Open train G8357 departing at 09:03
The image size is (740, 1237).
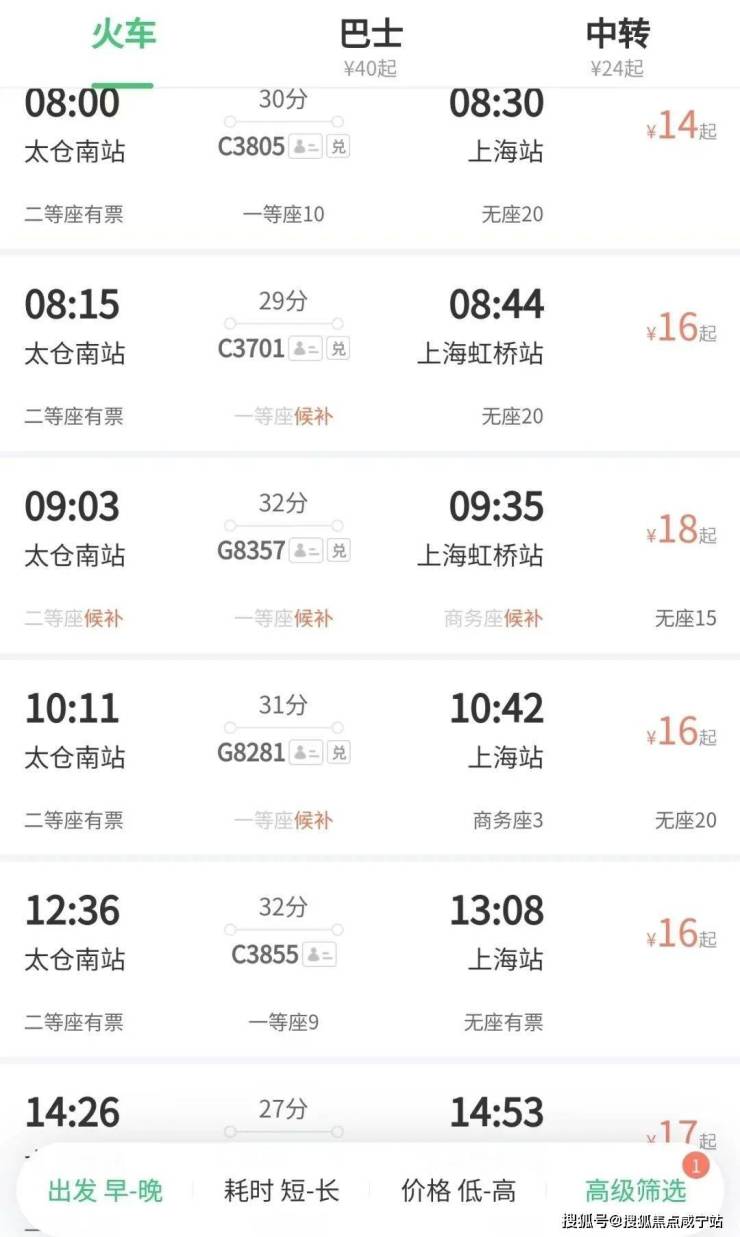(x=370, y=556)
